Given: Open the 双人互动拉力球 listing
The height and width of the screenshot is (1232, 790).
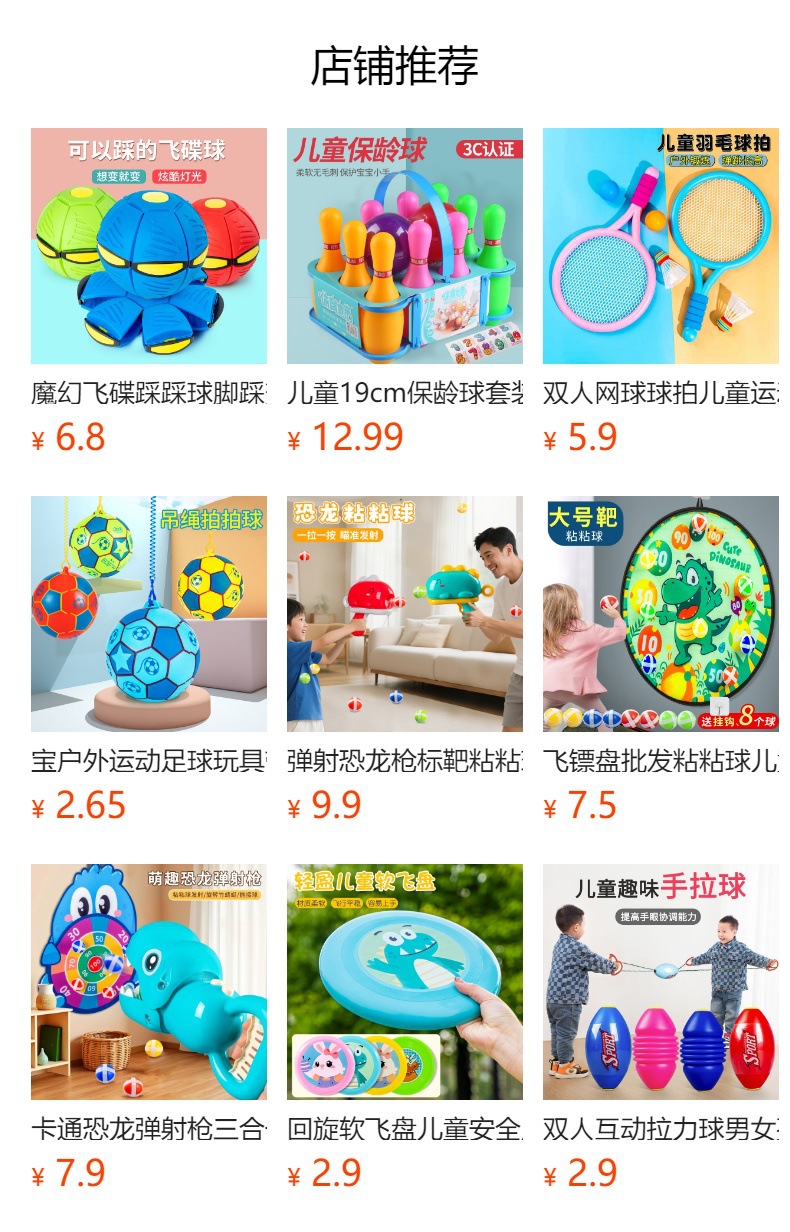Looking at the screenshot, I should tap(661, 982).
